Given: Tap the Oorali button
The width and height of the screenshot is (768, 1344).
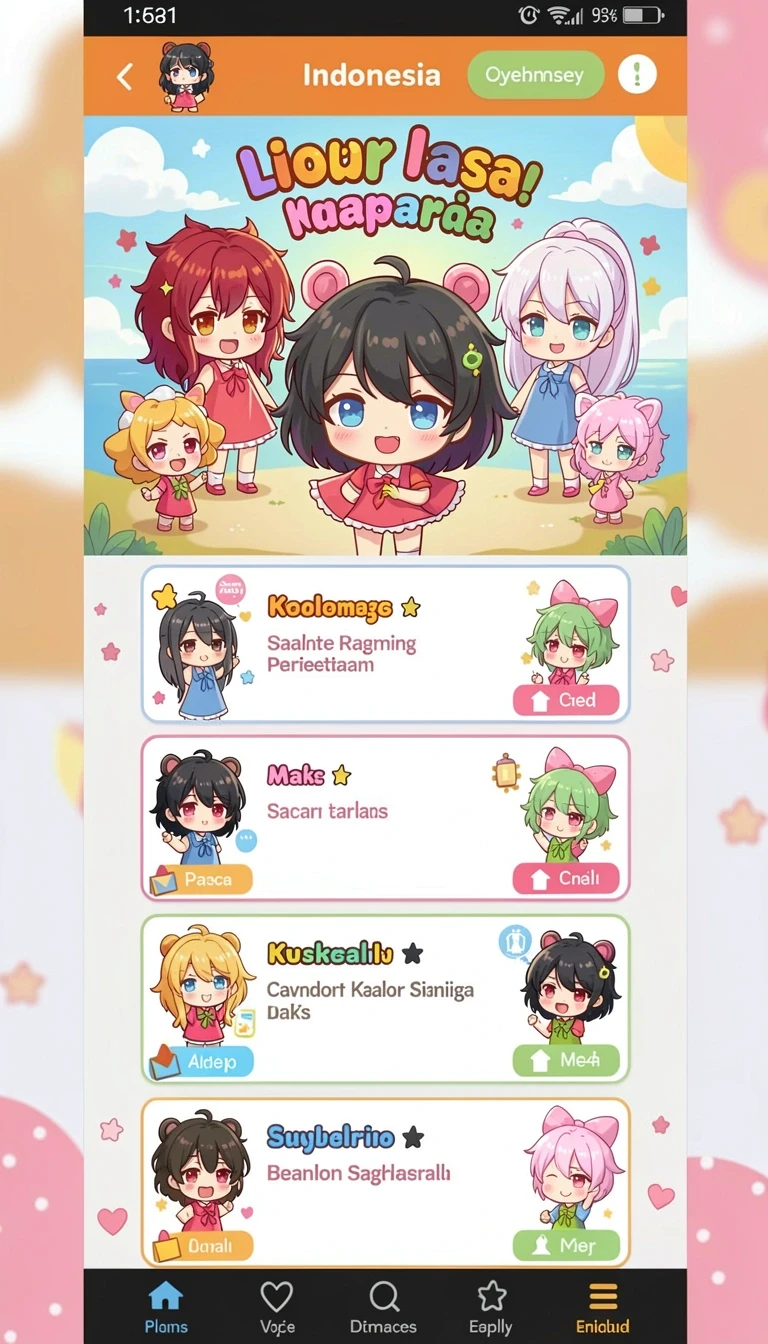Looking at the screenshot, I should click(x=201, y=1246).
